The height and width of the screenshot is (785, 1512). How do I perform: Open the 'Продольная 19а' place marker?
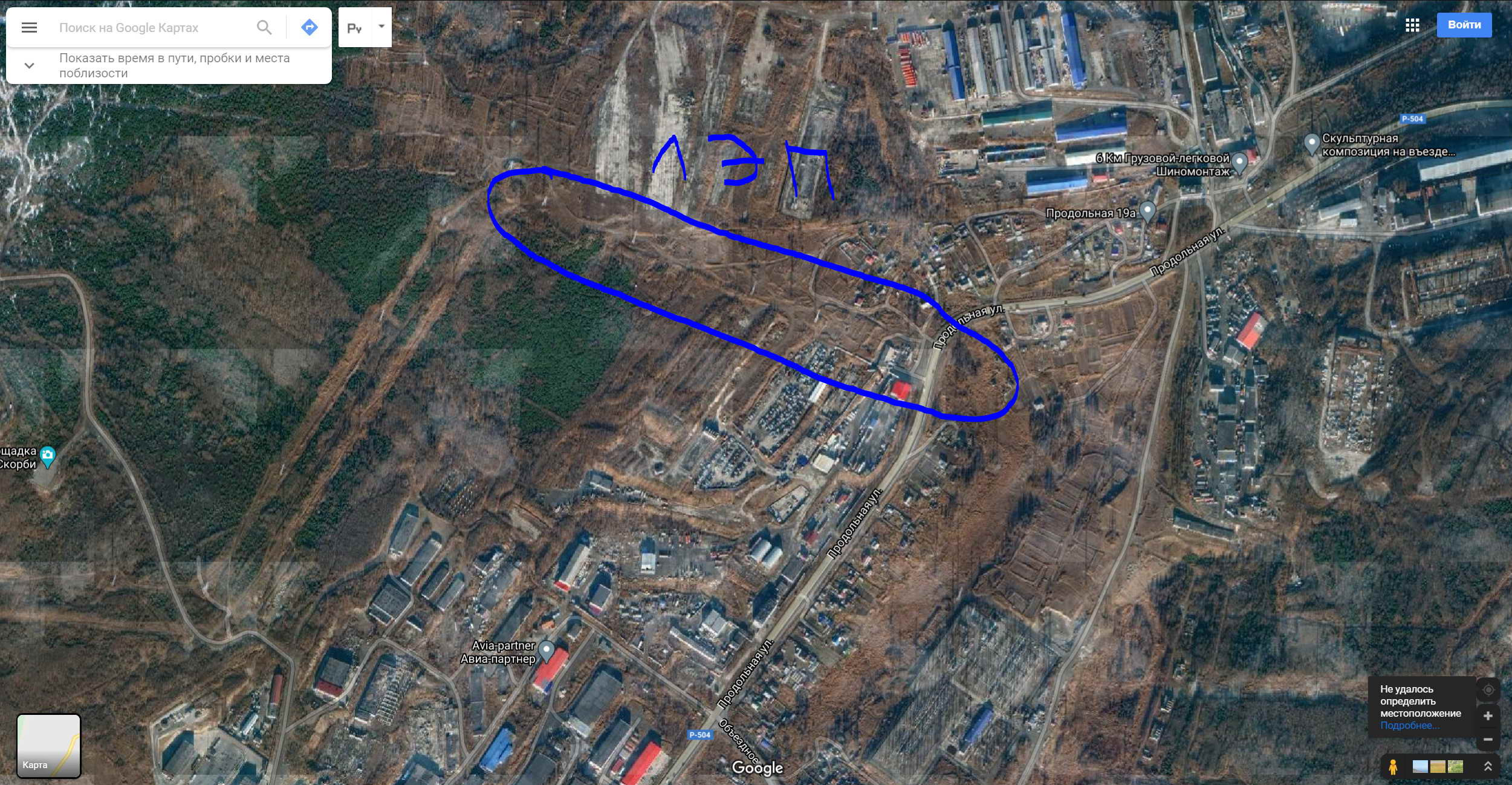click(x=1147, y=211)
